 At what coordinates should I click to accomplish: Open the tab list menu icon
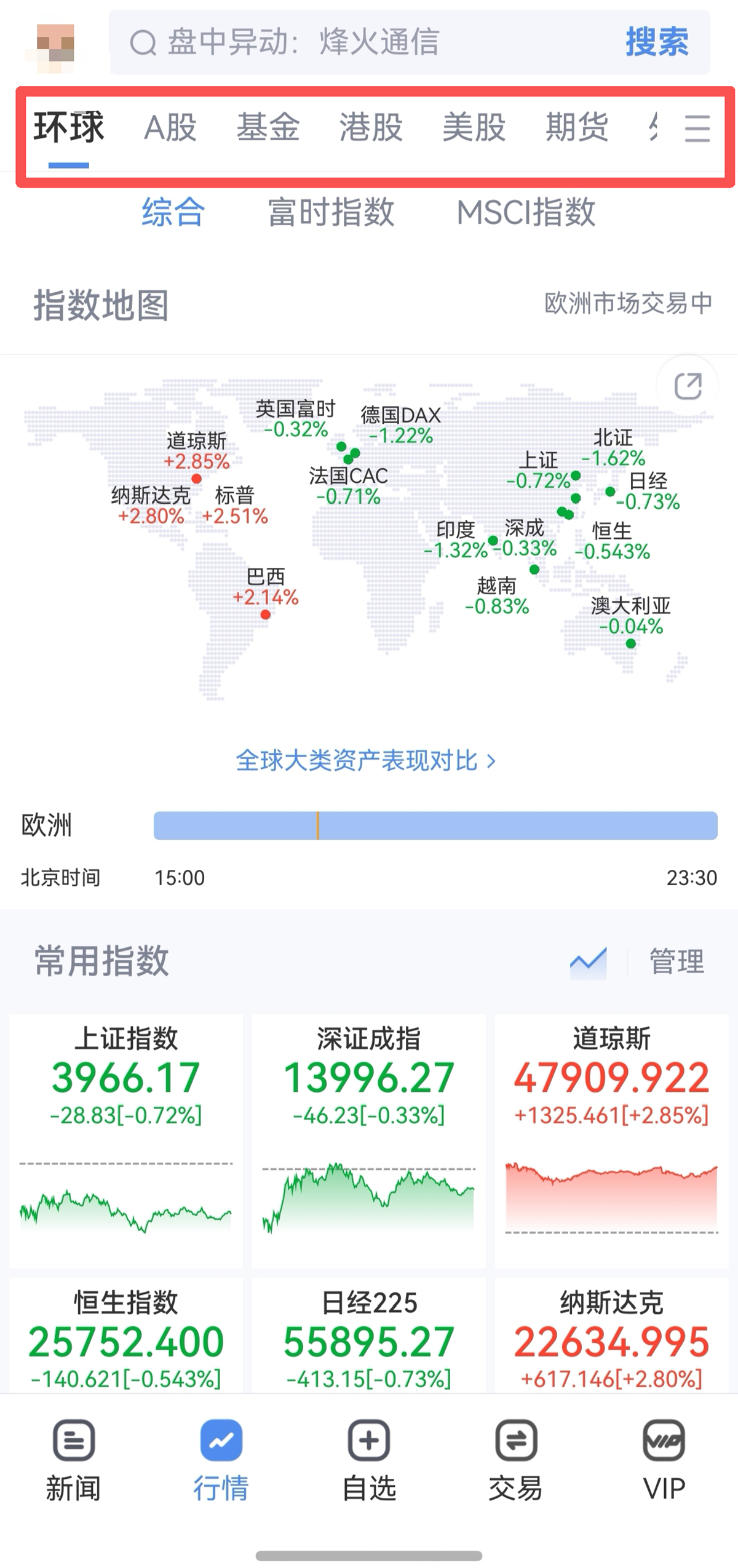(x=697, y=129)
